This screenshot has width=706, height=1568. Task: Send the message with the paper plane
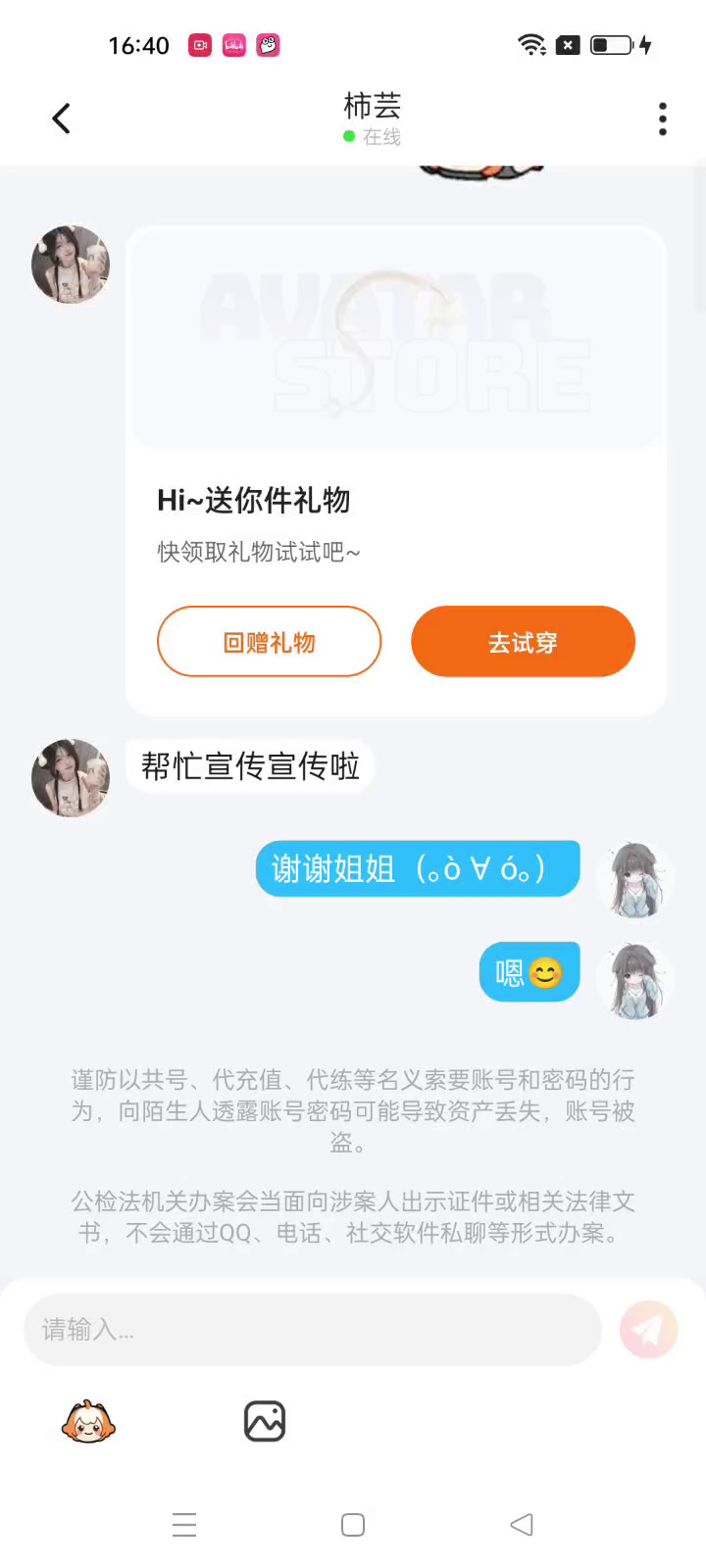648,1330
